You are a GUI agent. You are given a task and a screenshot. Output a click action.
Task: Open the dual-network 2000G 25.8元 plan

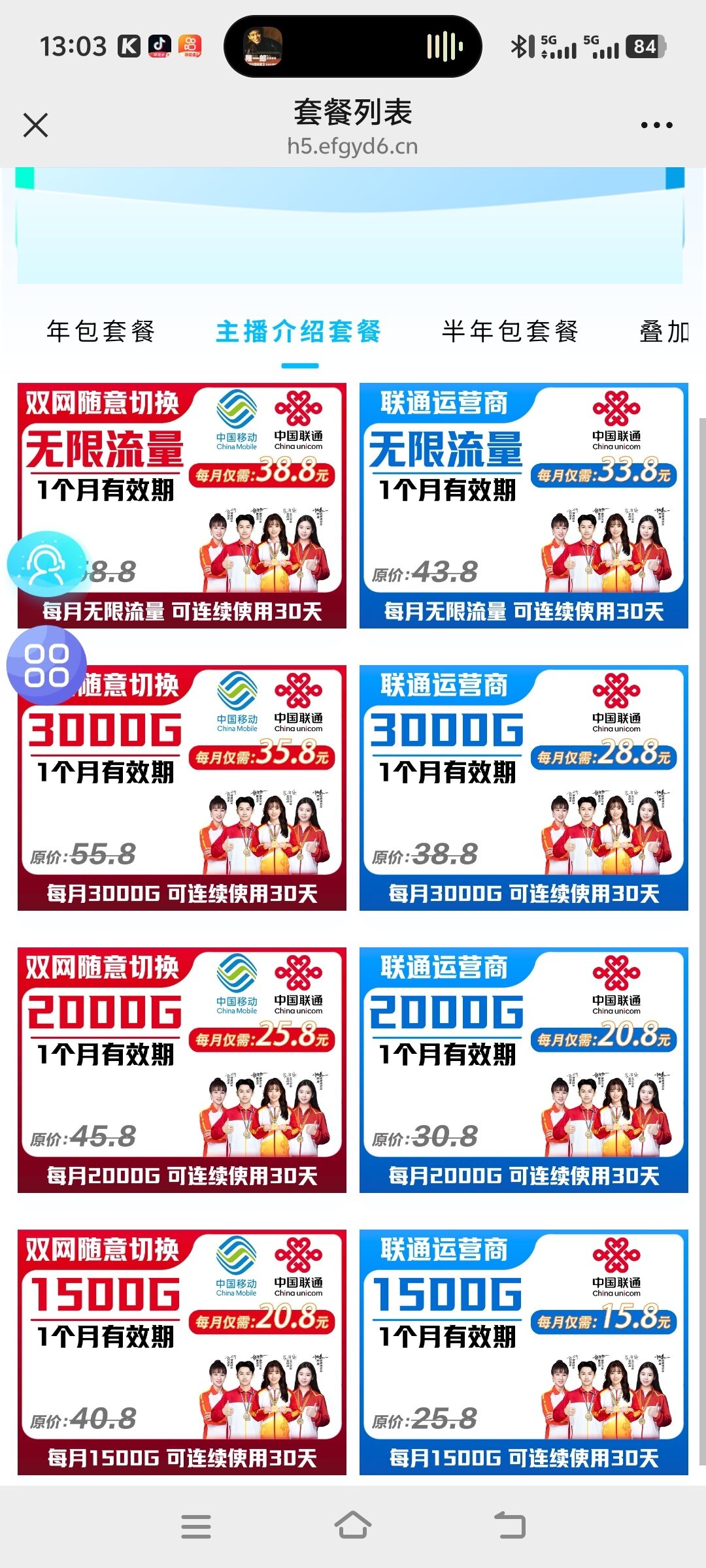[182, 1070]
